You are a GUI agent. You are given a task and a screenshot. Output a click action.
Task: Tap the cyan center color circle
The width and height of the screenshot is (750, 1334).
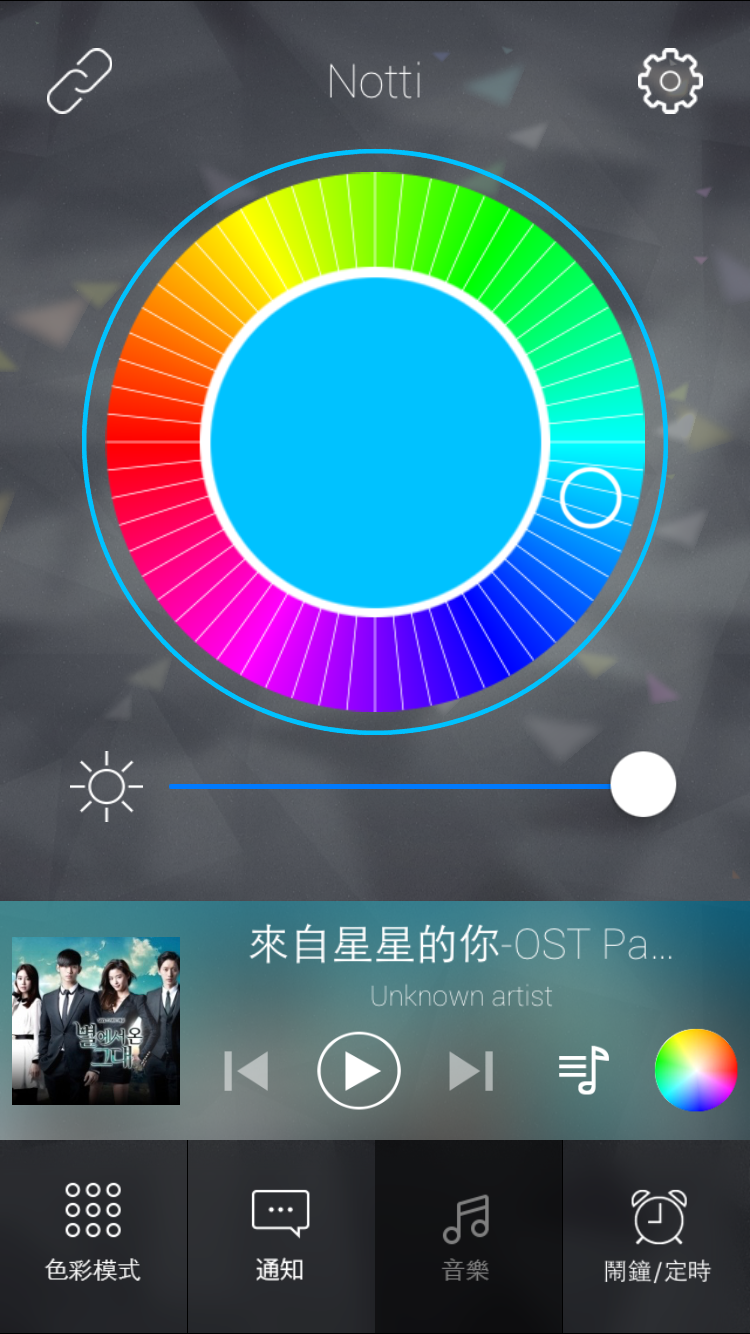click(x=375, y=441)
